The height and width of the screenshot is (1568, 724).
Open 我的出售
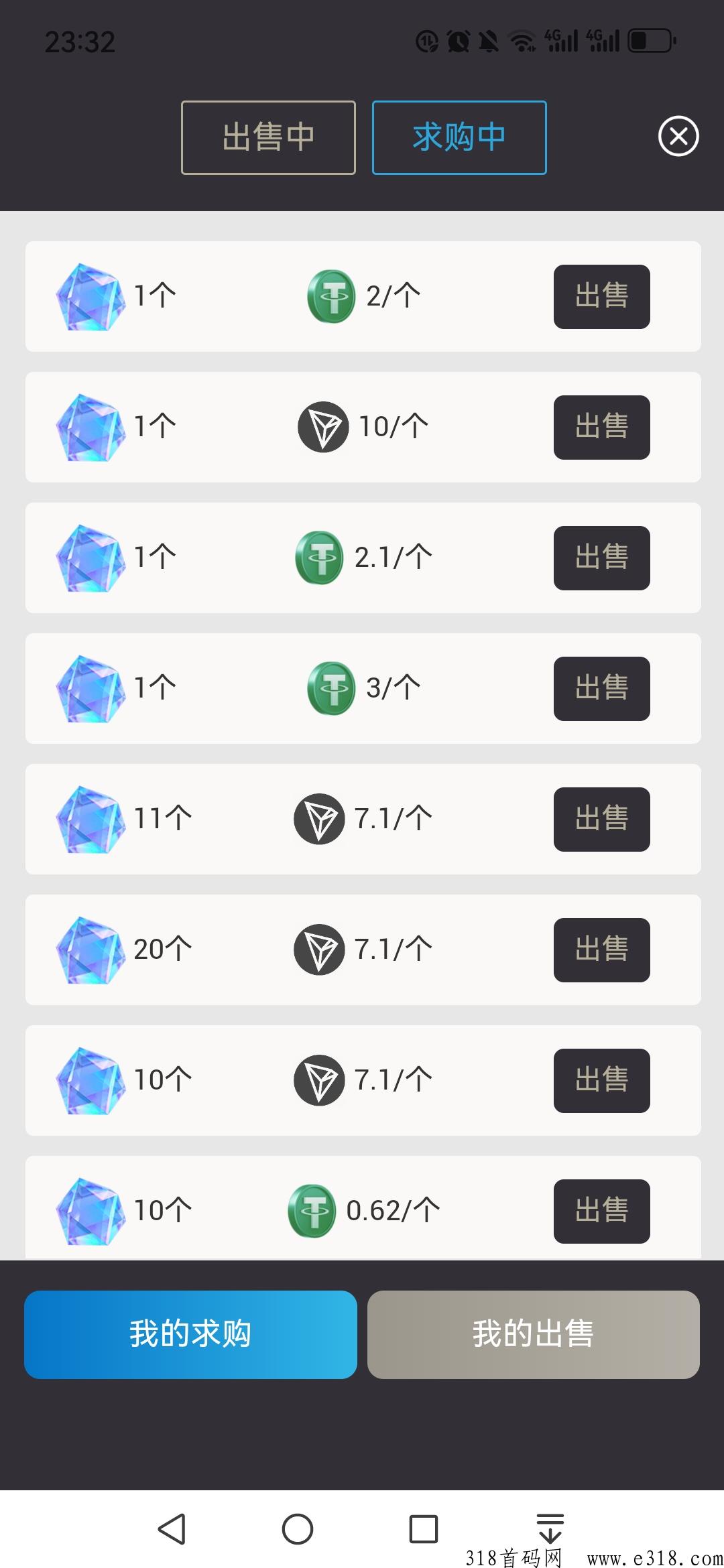pos(534,1334)
